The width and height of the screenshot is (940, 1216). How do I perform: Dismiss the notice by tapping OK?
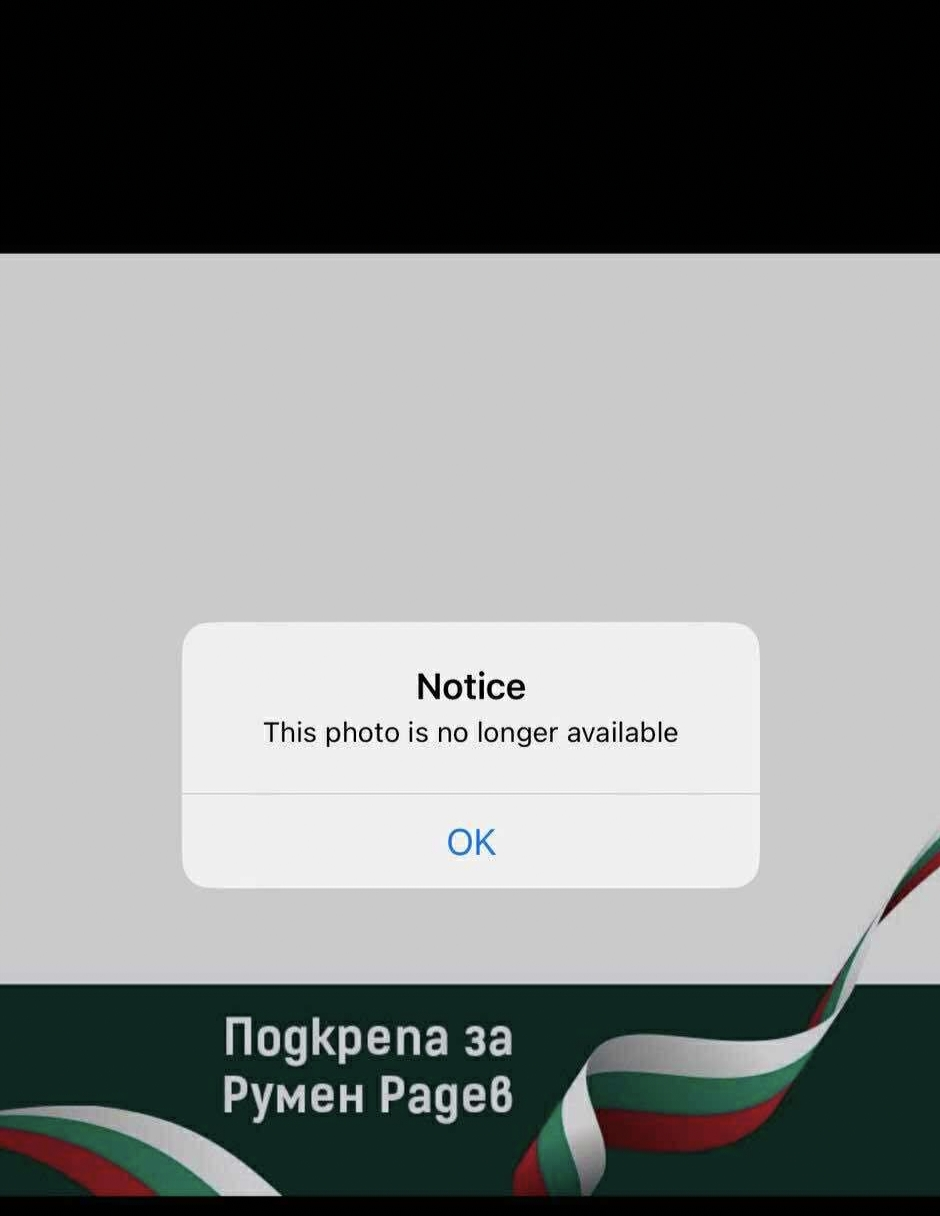(x=470, y=842)
